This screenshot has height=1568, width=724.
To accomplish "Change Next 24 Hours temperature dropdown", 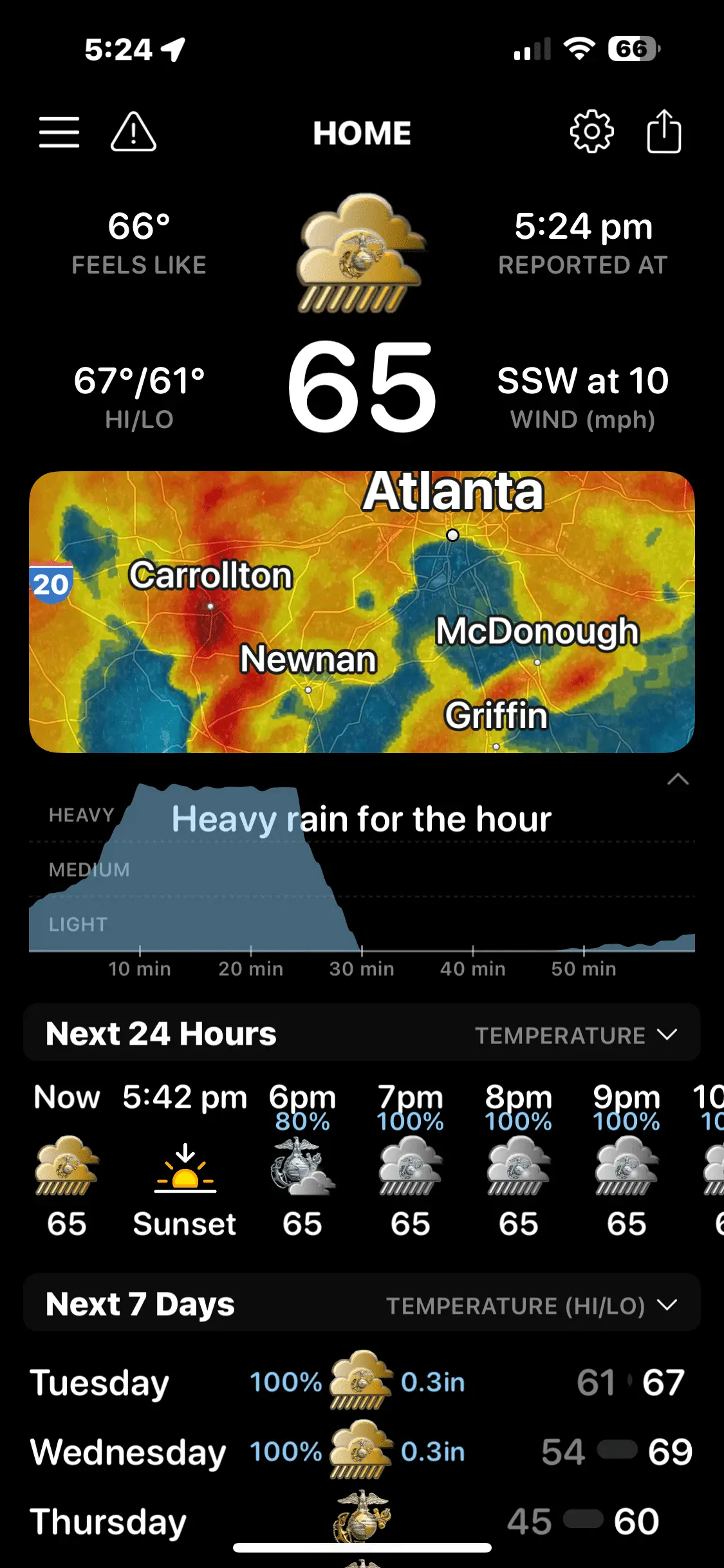I will [x=575, y=1035].
